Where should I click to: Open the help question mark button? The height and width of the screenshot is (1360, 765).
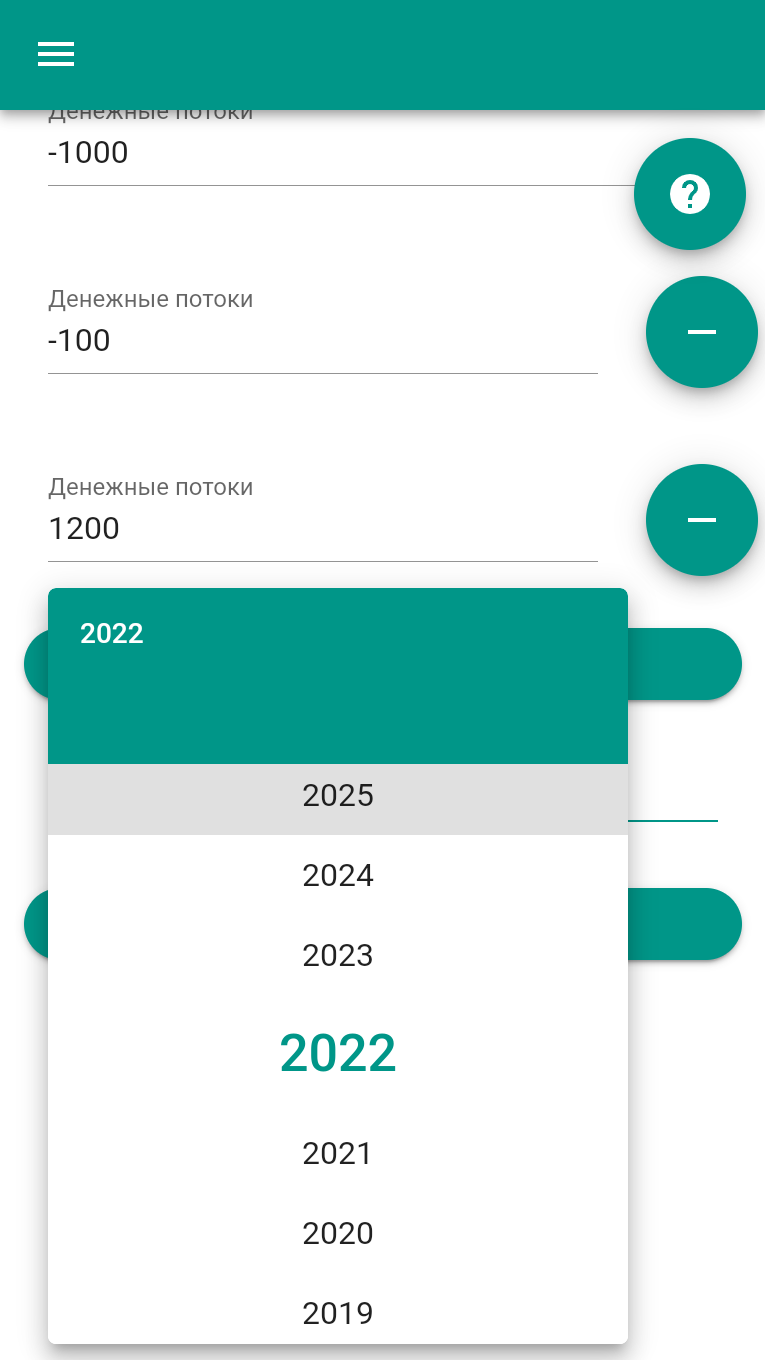coord(690,194)
